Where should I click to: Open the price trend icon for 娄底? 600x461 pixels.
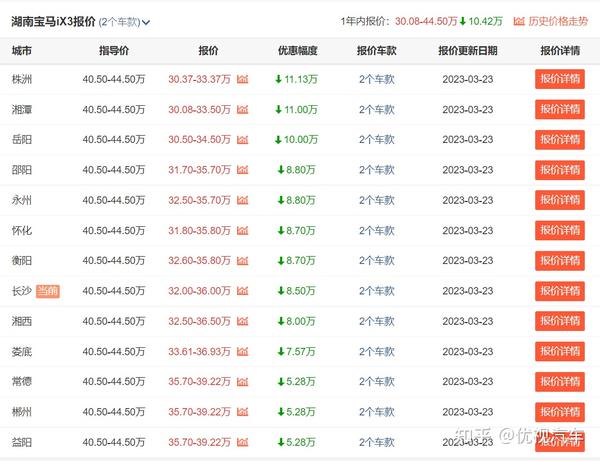pyautogui.click(x=243, y=352)
